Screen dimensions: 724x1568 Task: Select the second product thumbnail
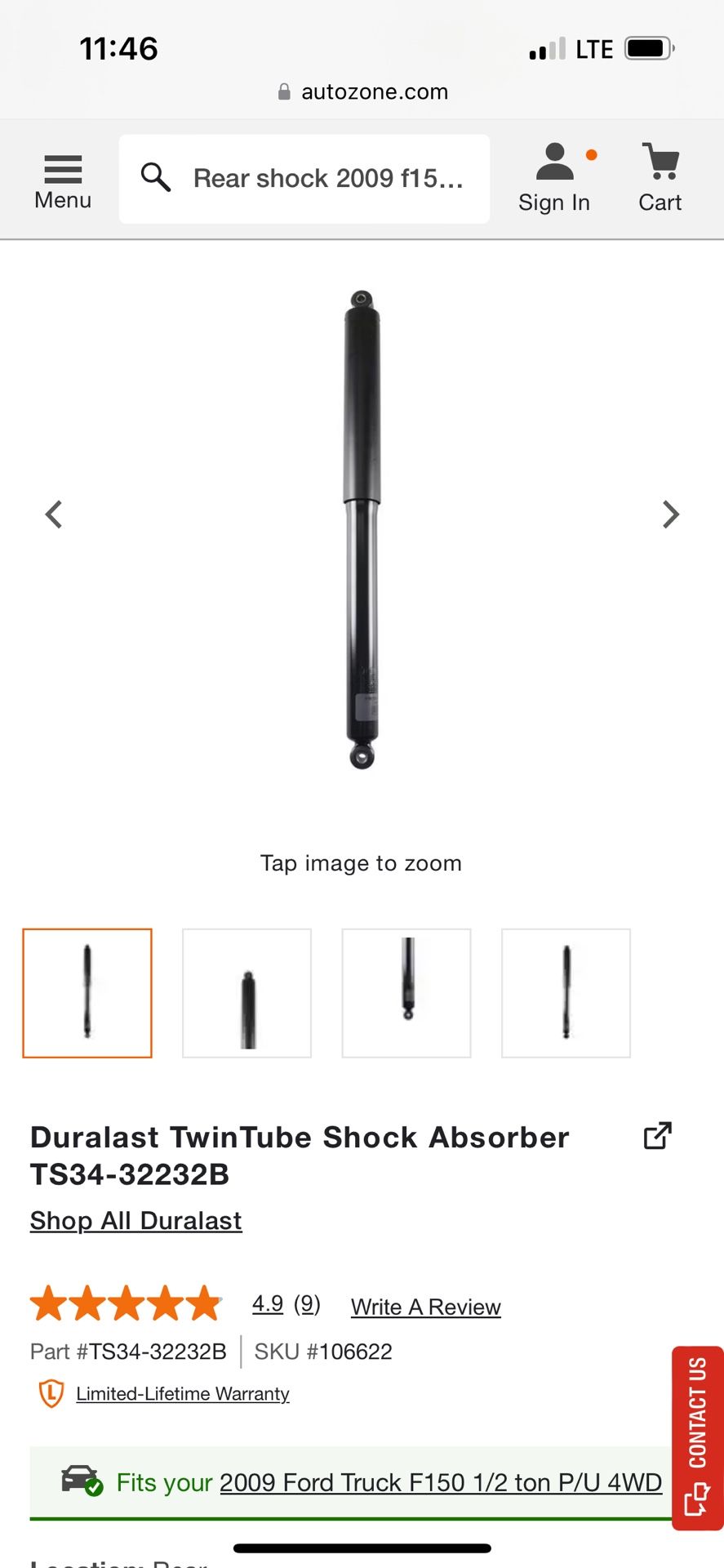(x=247, y=992)
